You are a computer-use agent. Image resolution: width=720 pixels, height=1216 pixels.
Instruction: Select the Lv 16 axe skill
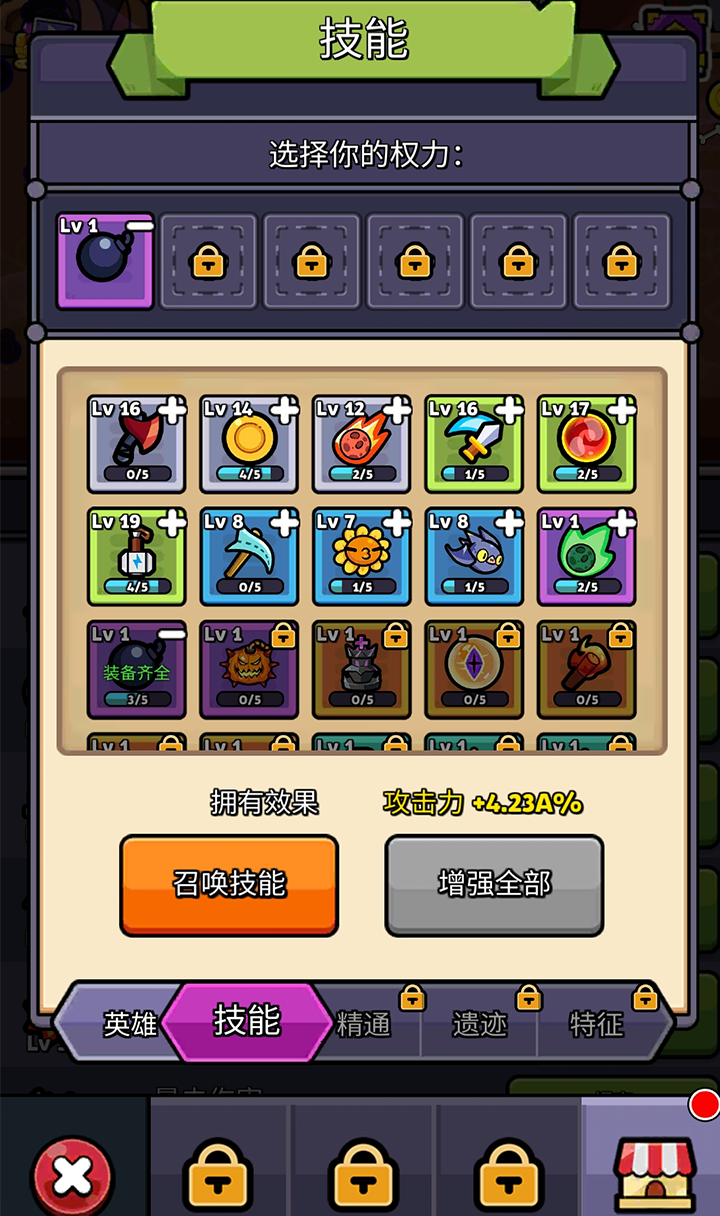pos(137,443)
